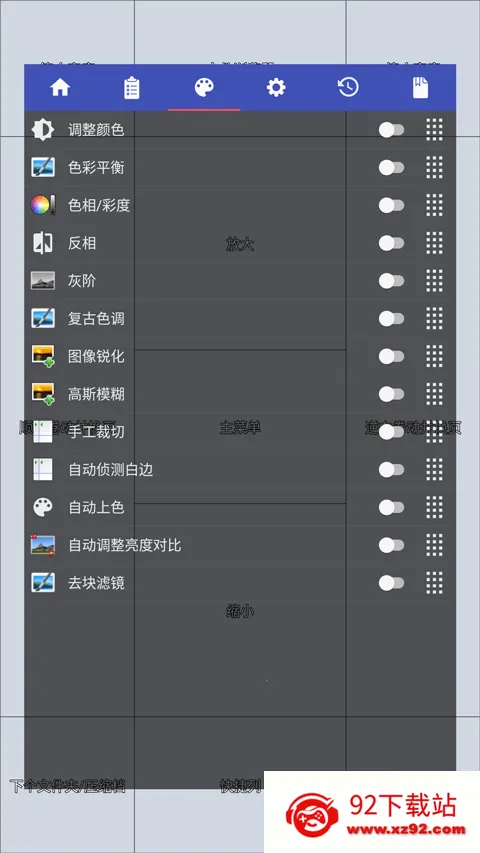Enable the 调整颜色 switch
480x853 pixels.
391,130
